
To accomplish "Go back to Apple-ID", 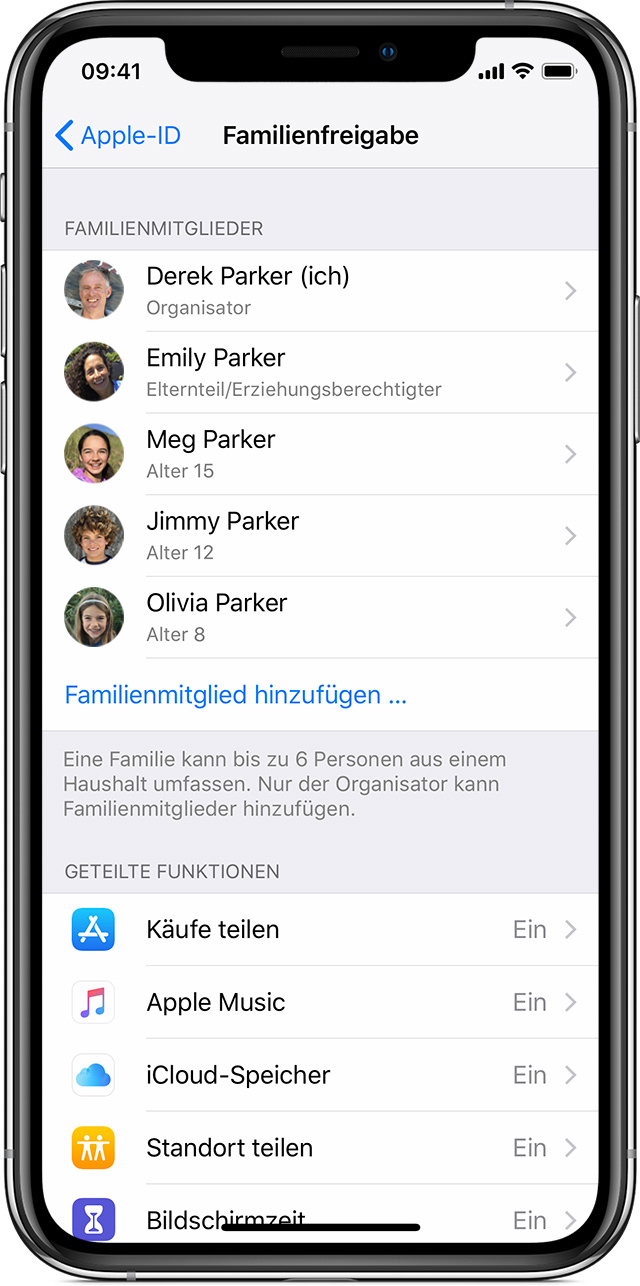I will 118,135.
